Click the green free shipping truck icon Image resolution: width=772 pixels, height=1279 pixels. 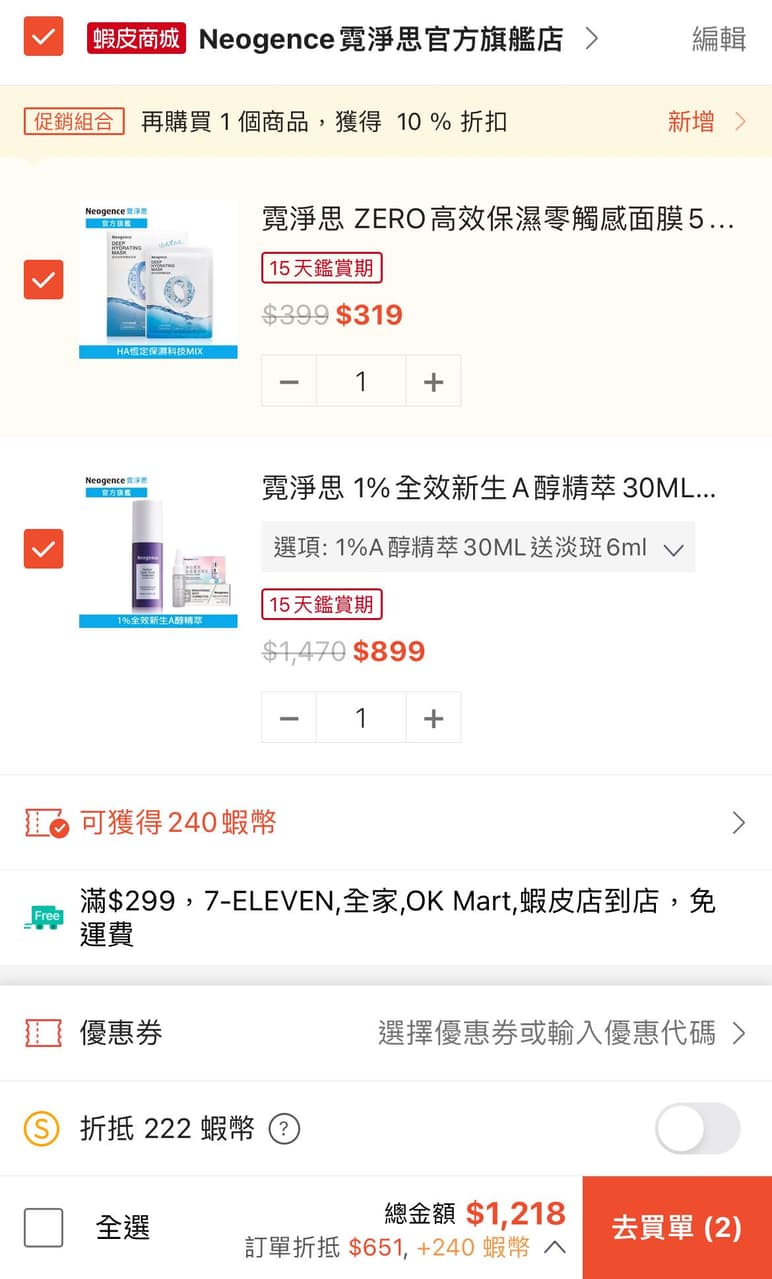tap(44, 915)
